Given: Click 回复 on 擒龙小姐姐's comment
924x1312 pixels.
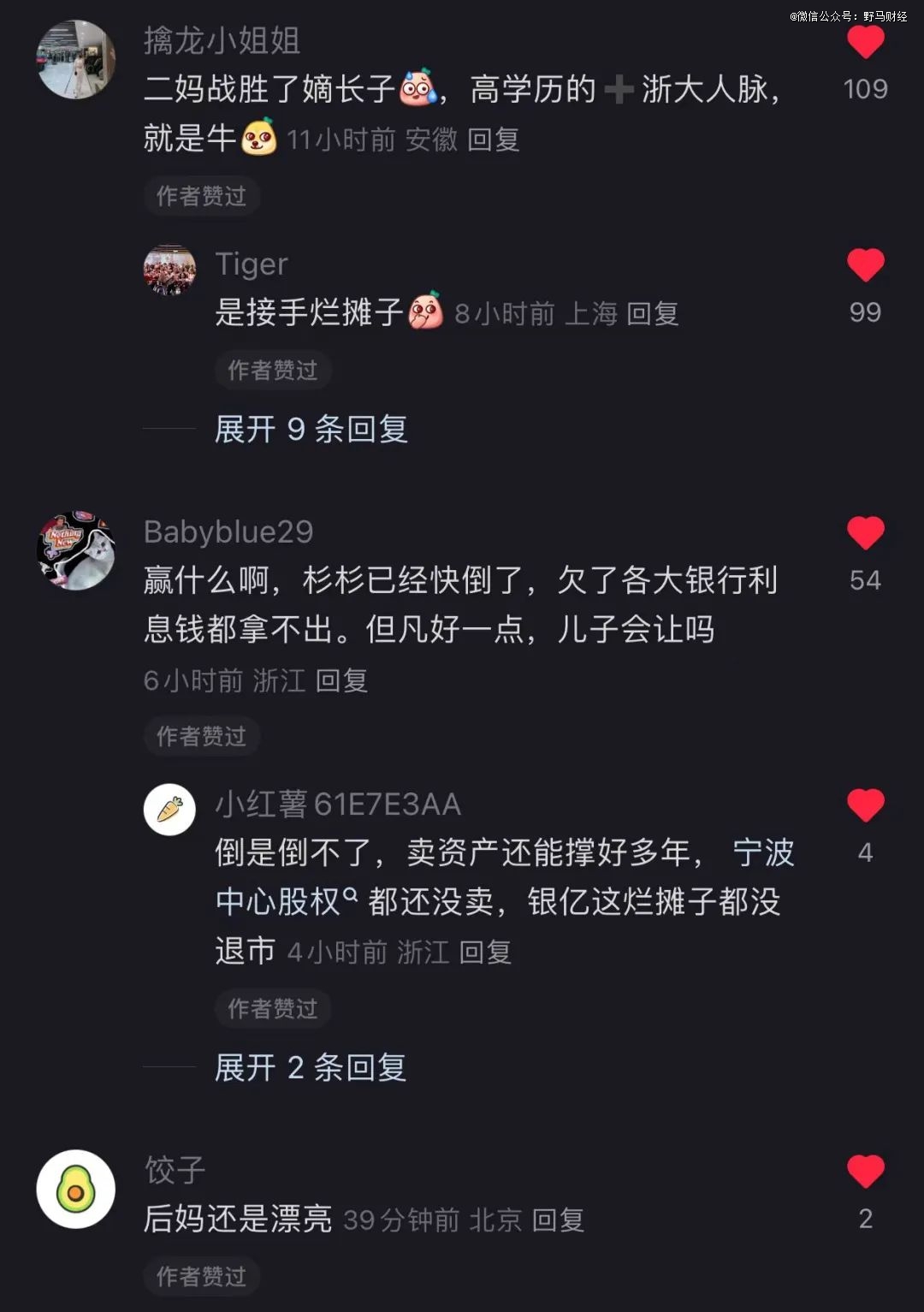Looking at the screenshot, I should [495, 140].
